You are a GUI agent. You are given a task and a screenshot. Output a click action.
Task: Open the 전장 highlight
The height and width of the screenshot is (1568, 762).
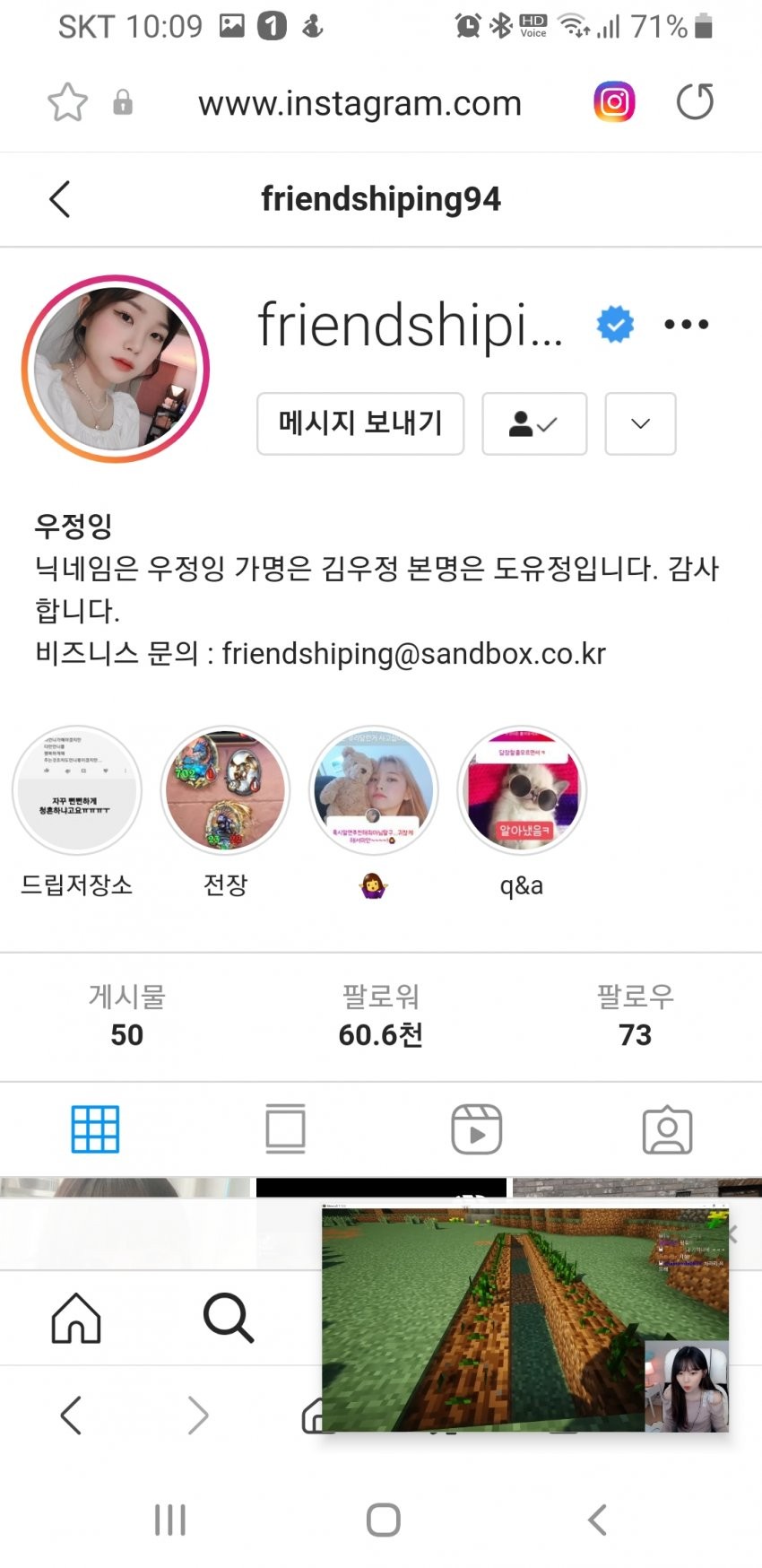225,790
